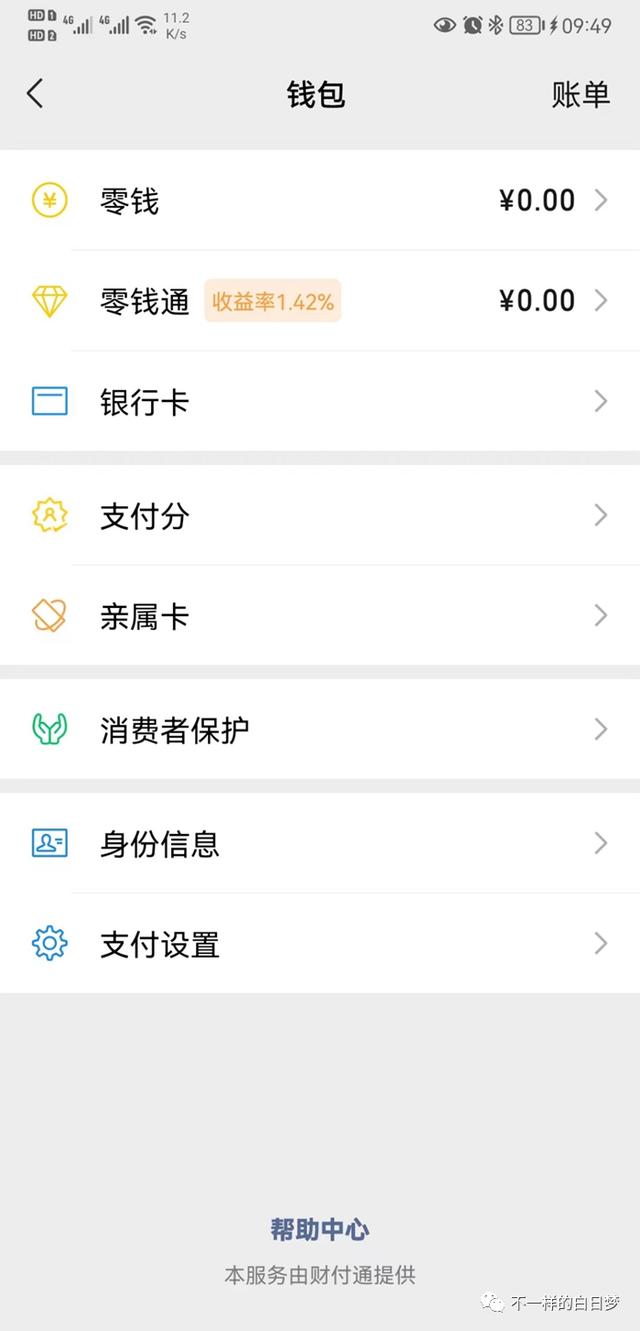Open the 零钱 balance row

(320, 200)
